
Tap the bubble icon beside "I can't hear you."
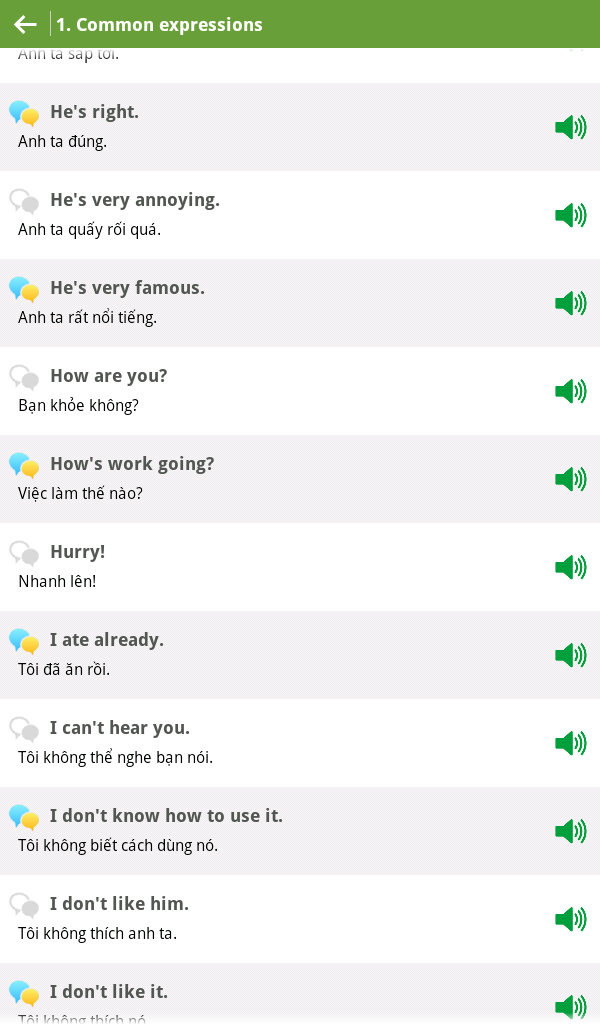pos(24,729)
